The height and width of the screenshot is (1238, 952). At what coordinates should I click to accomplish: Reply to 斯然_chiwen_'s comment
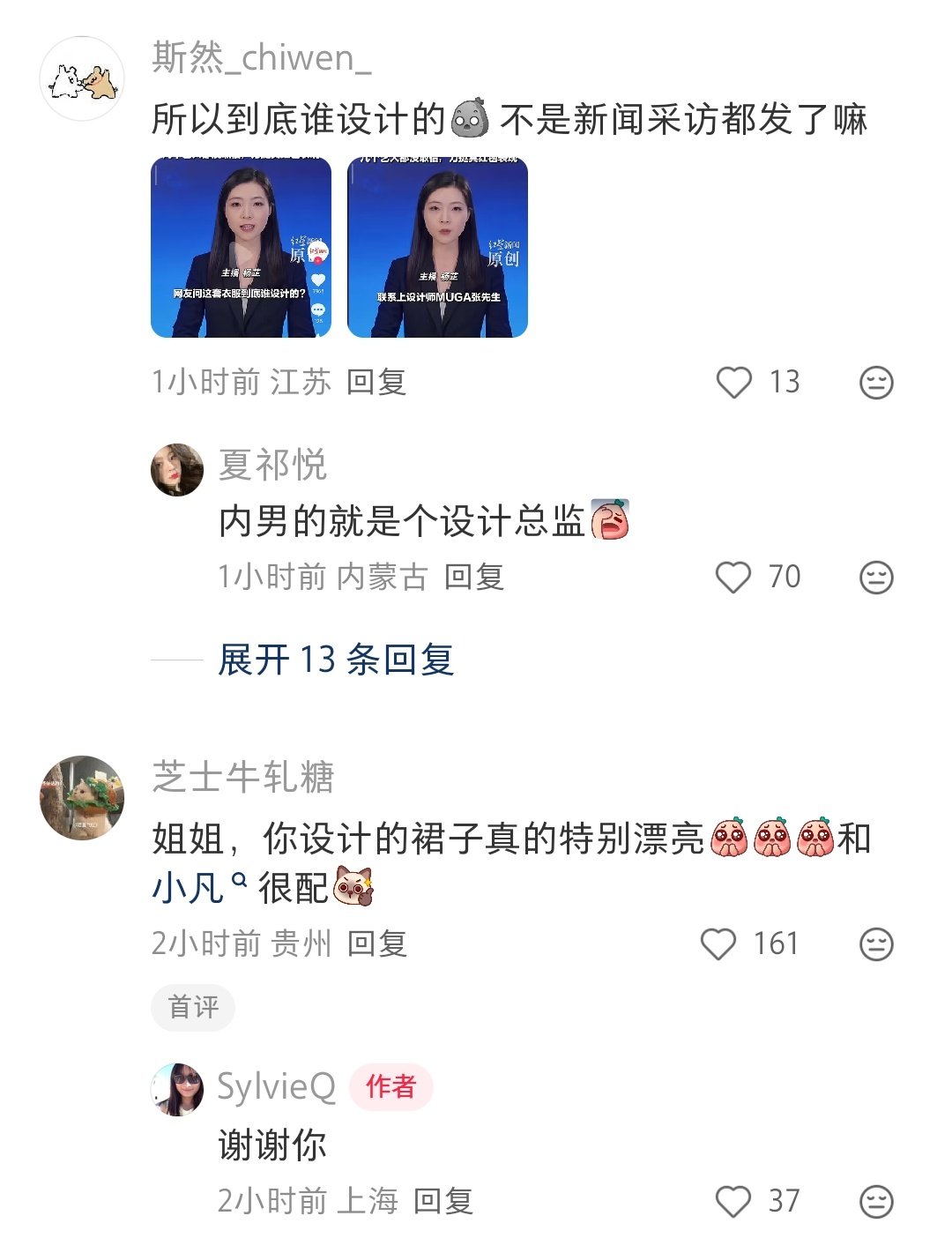(376, 382)
